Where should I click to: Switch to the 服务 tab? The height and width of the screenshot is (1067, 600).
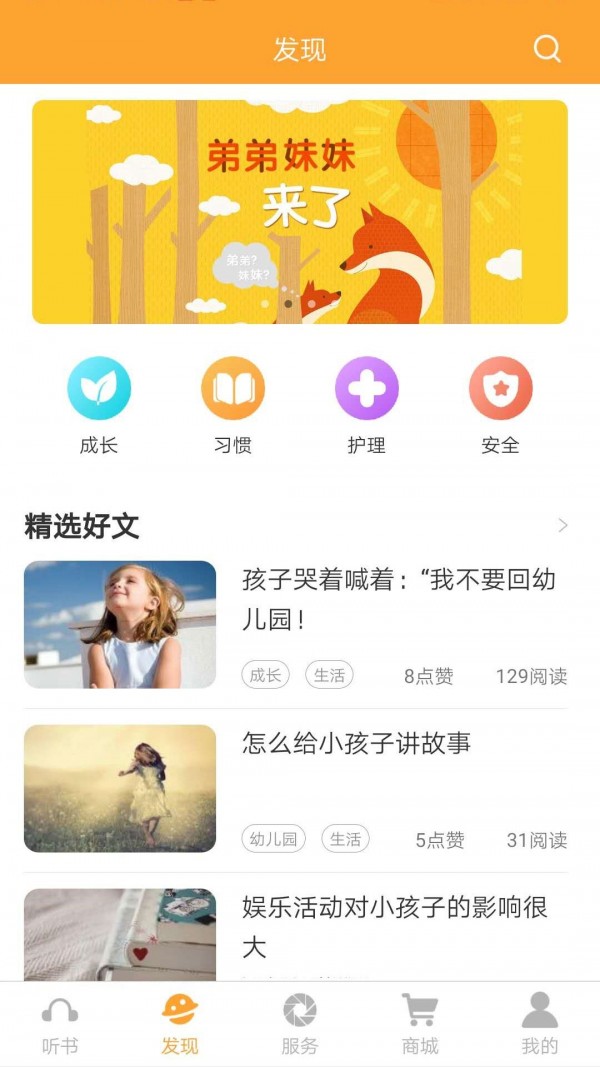[x=300, y=1025]
